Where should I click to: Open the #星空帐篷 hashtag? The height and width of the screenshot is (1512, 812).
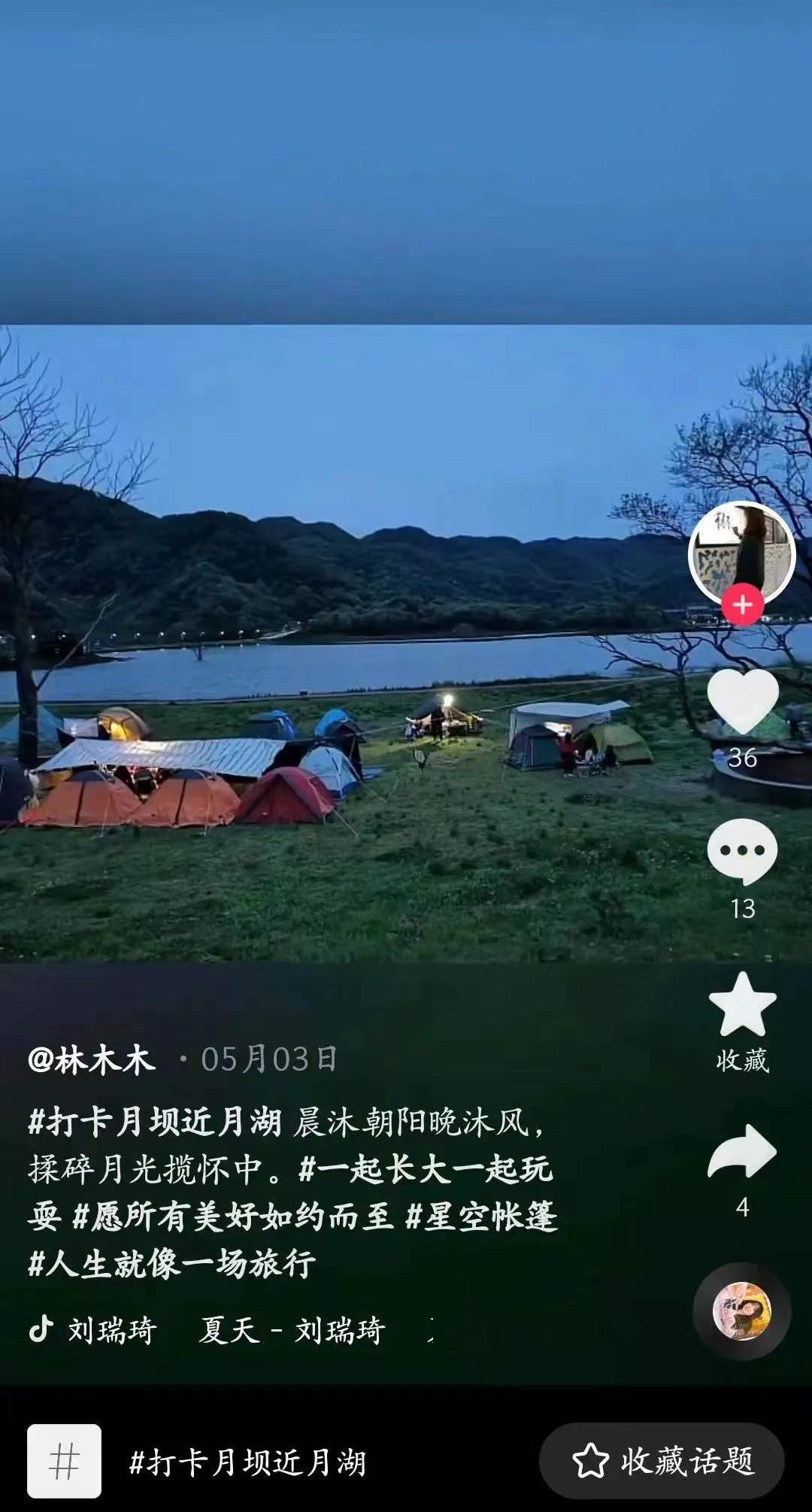tap(481, 1216)
